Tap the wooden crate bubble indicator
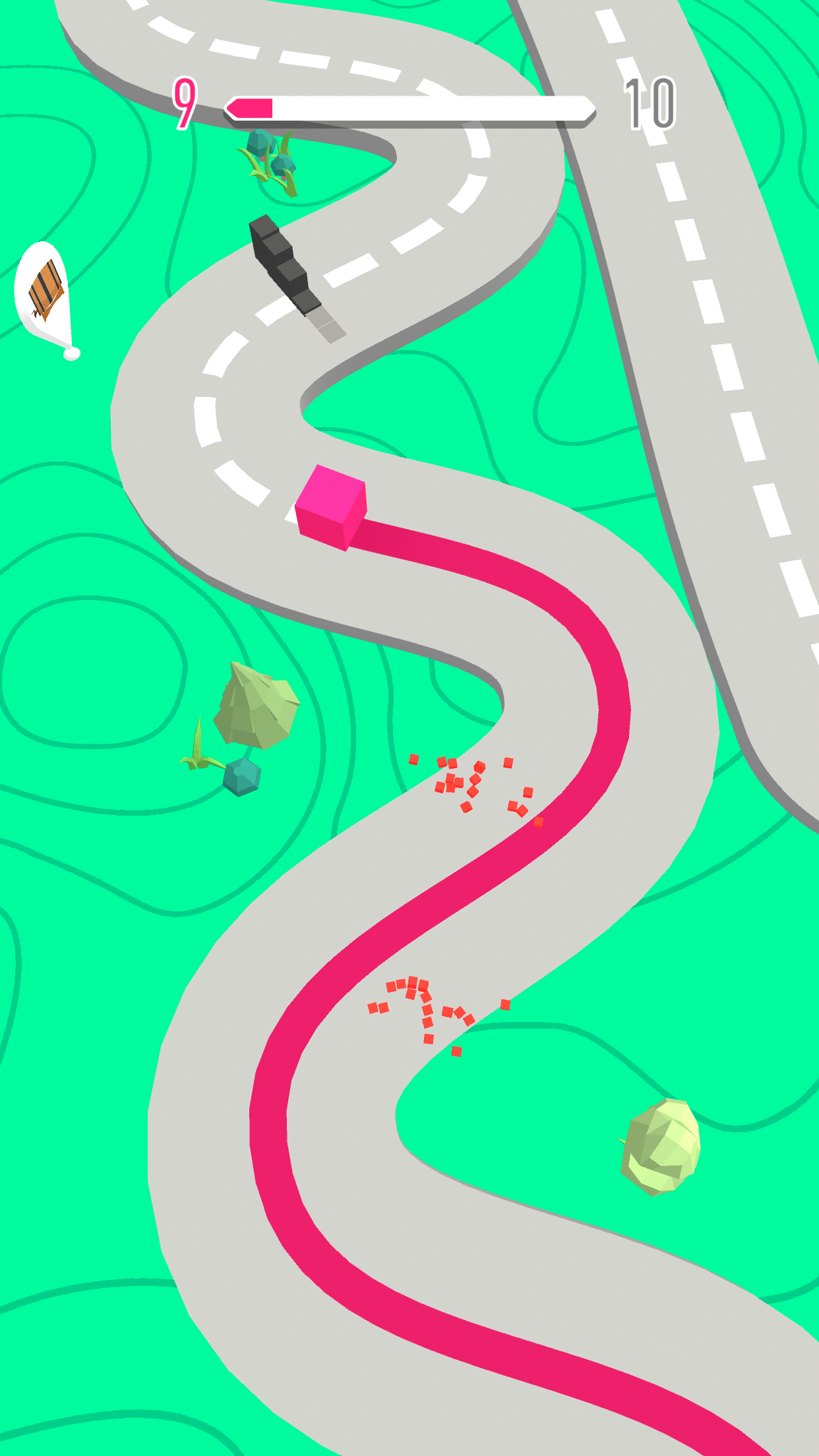 tap(45, 298)
